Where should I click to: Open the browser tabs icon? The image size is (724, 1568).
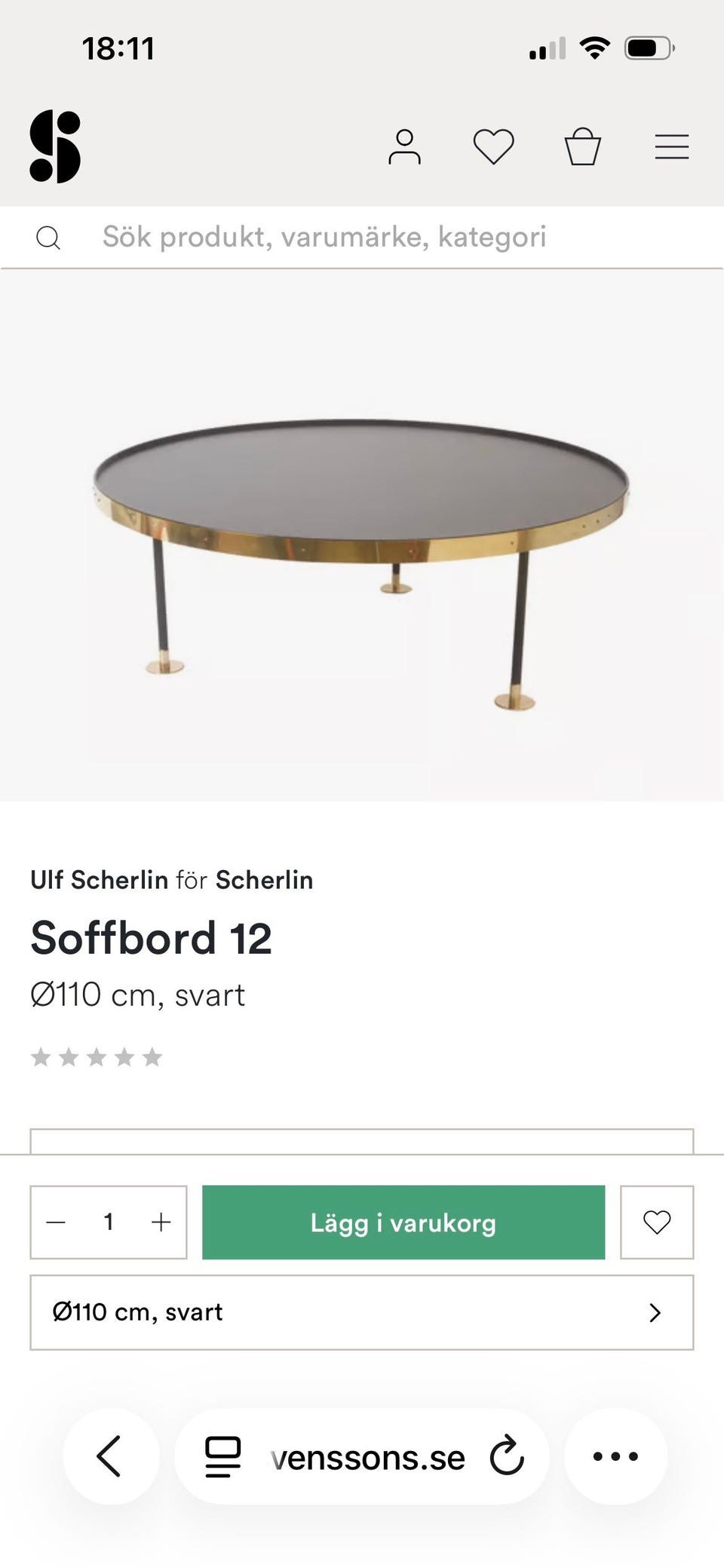221,1456
